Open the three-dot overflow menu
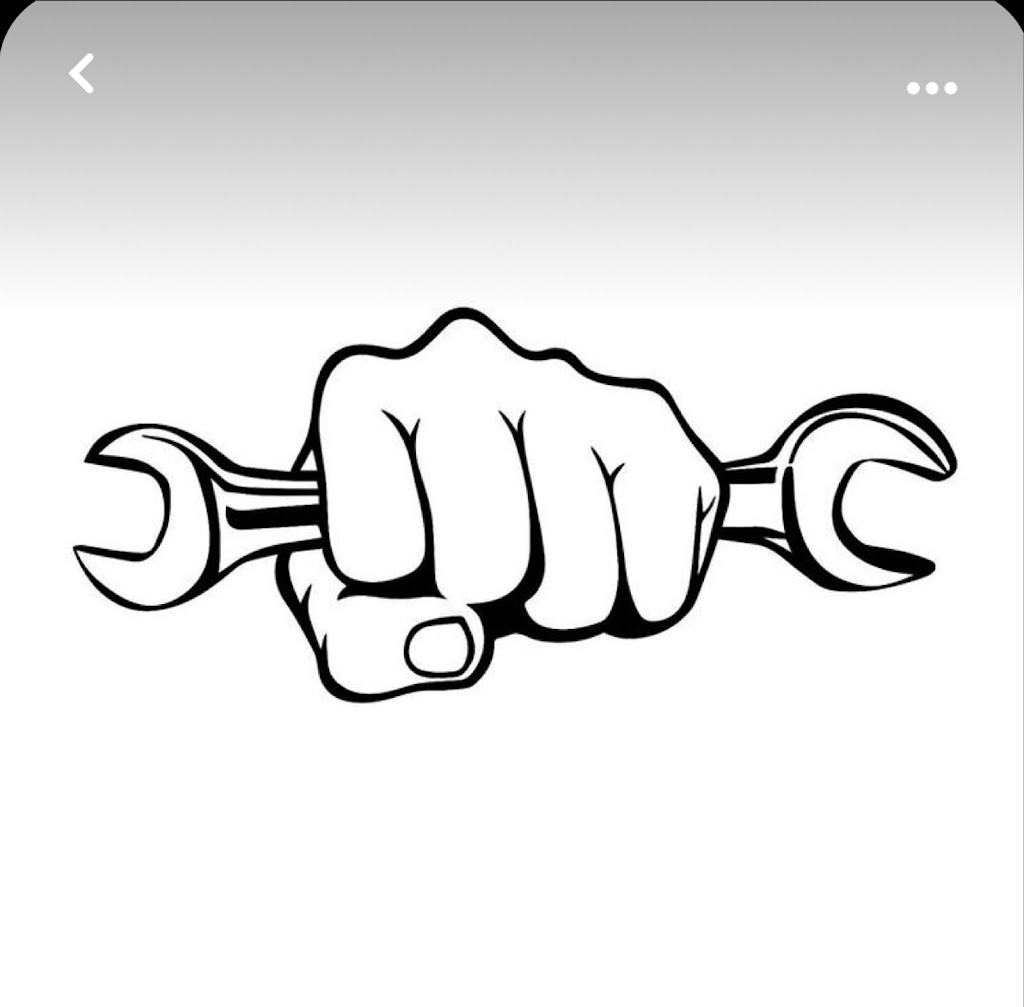This screenshot has height=1007, width=1024. (931, 88)
